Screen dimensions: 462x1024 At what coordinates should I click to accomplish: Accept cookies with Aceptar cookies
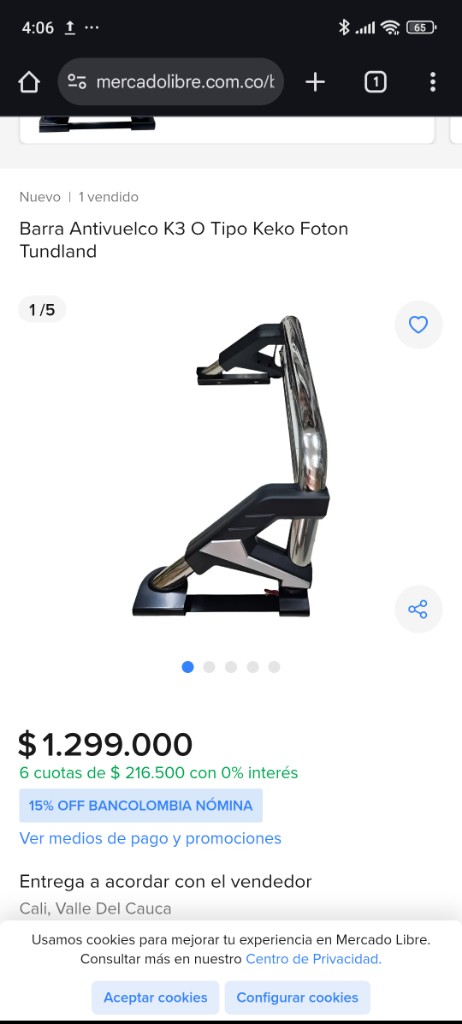[156, 998]
